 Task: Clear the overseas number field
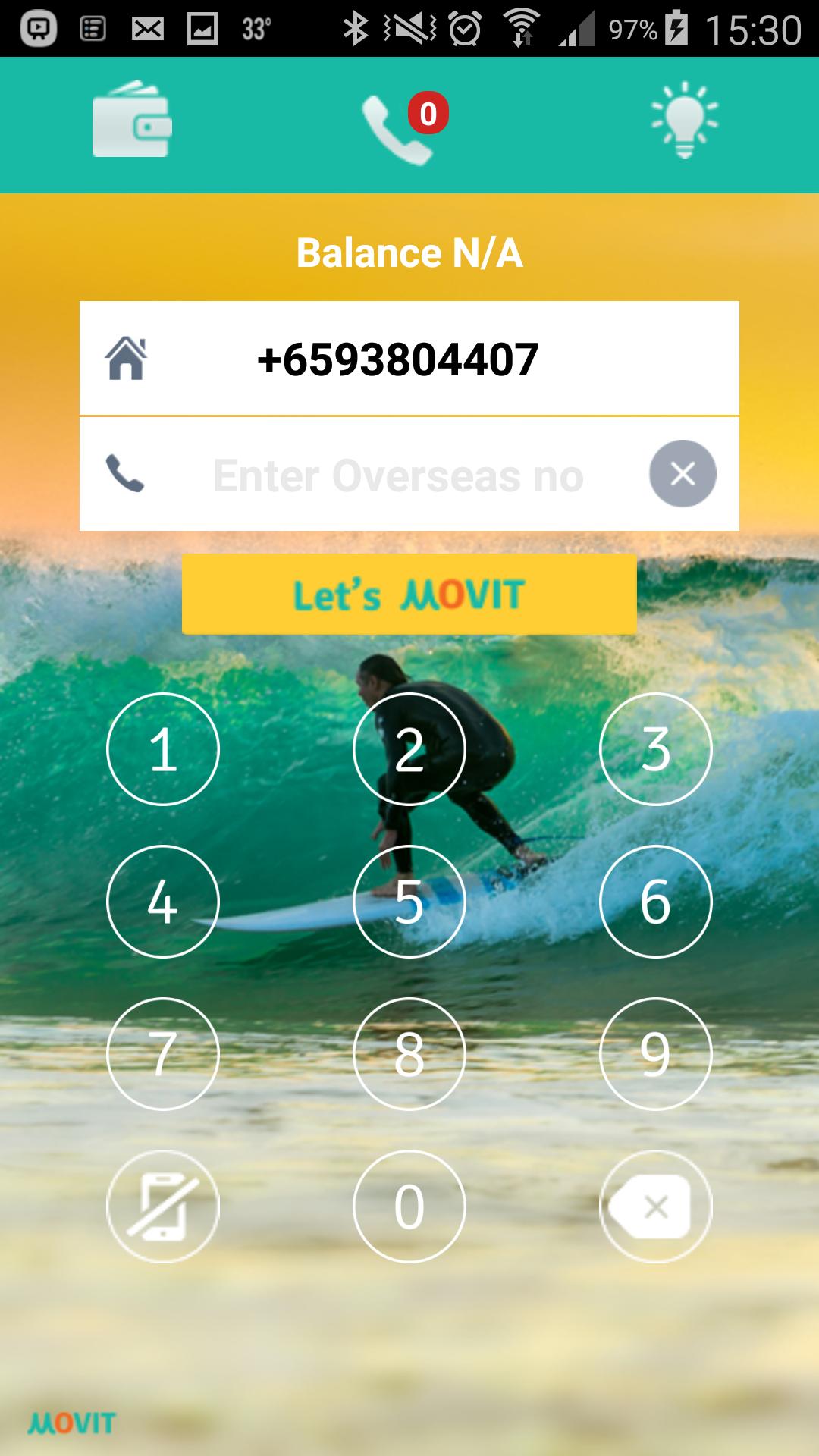click(682, 474)
